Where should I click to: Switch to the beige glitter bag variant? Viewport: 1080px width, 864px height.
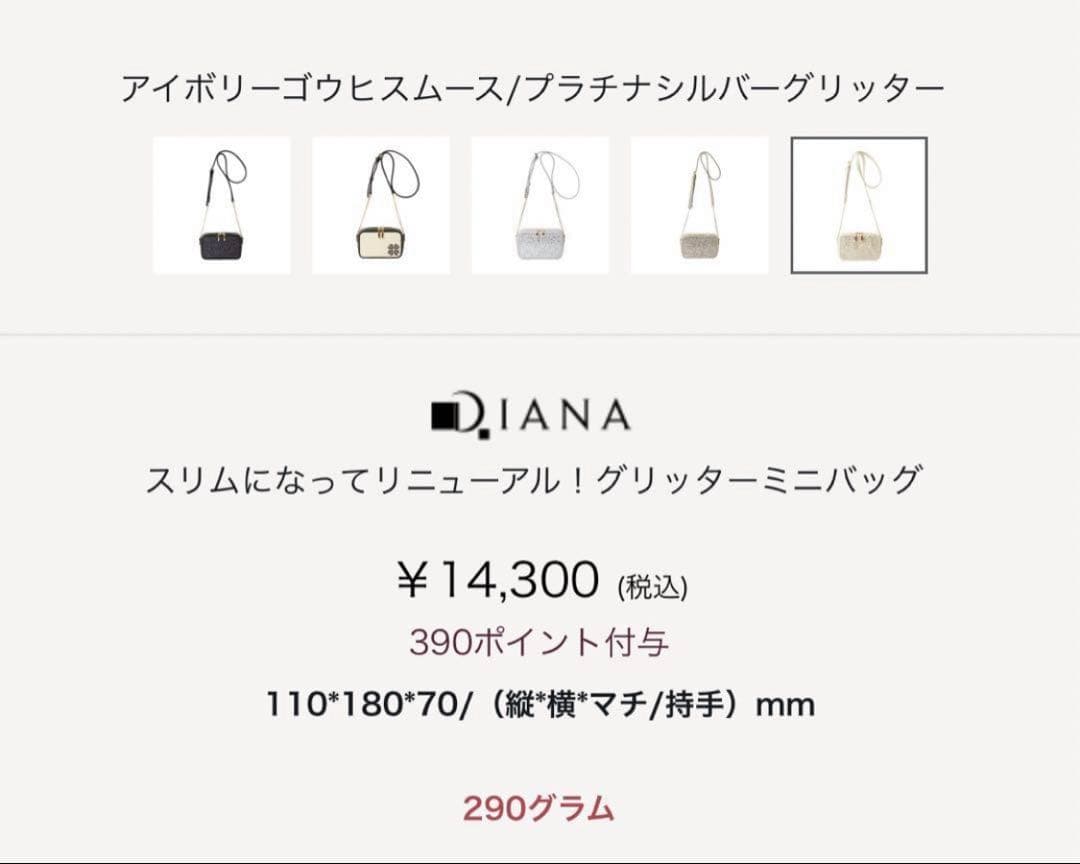click(699, 205)
